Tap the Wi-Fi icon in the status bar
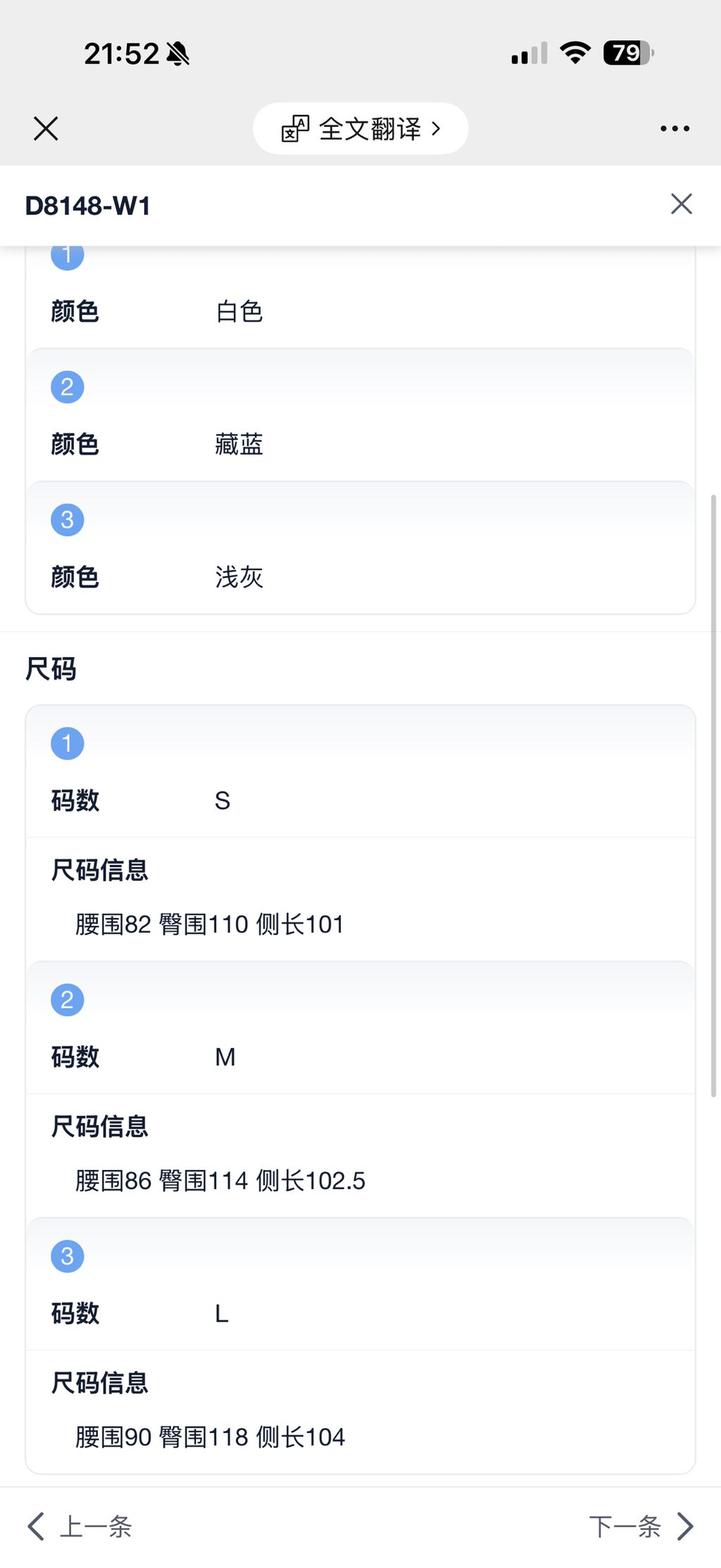721x1568 pixels. coord(574,52)
